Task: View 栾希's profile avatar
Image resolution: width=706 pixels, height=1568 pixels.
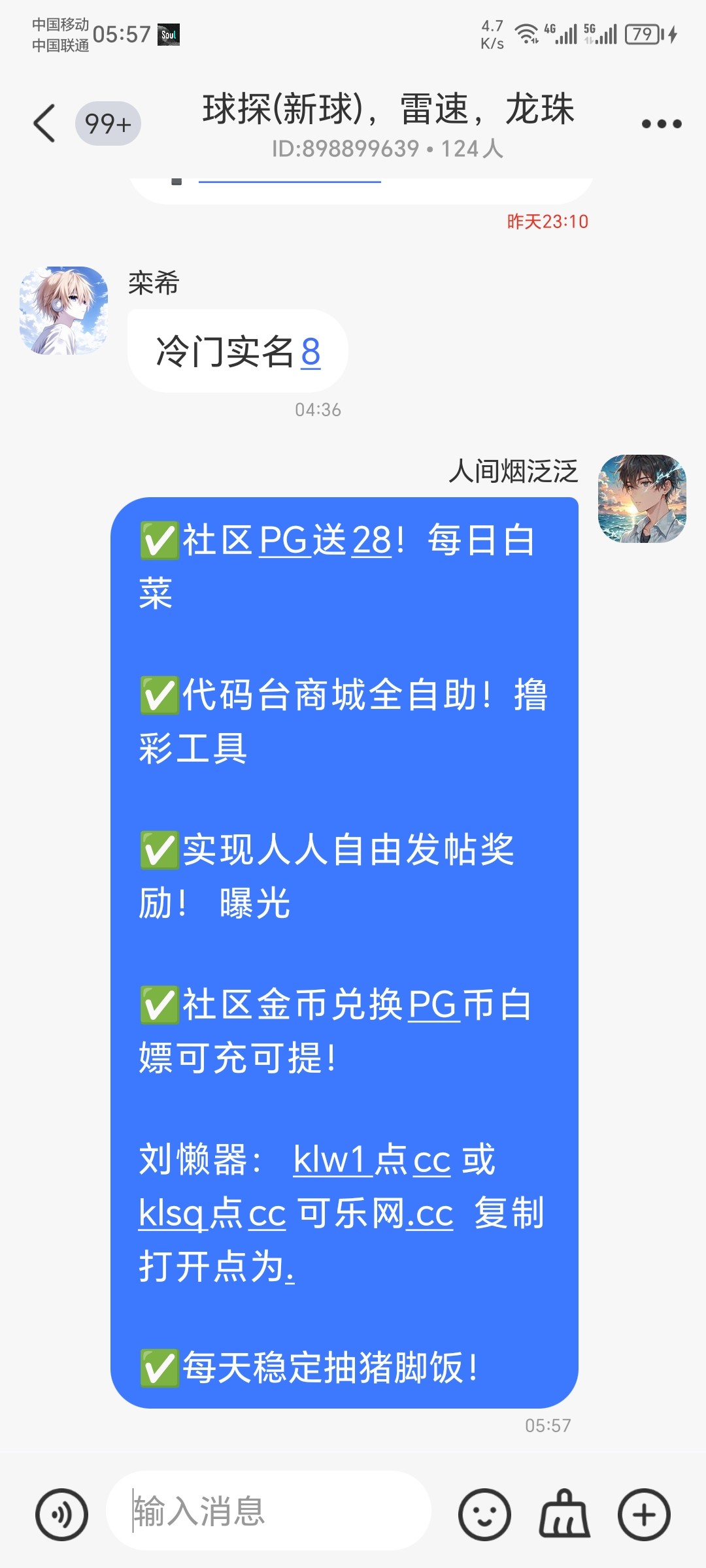Action: [63, 310]
